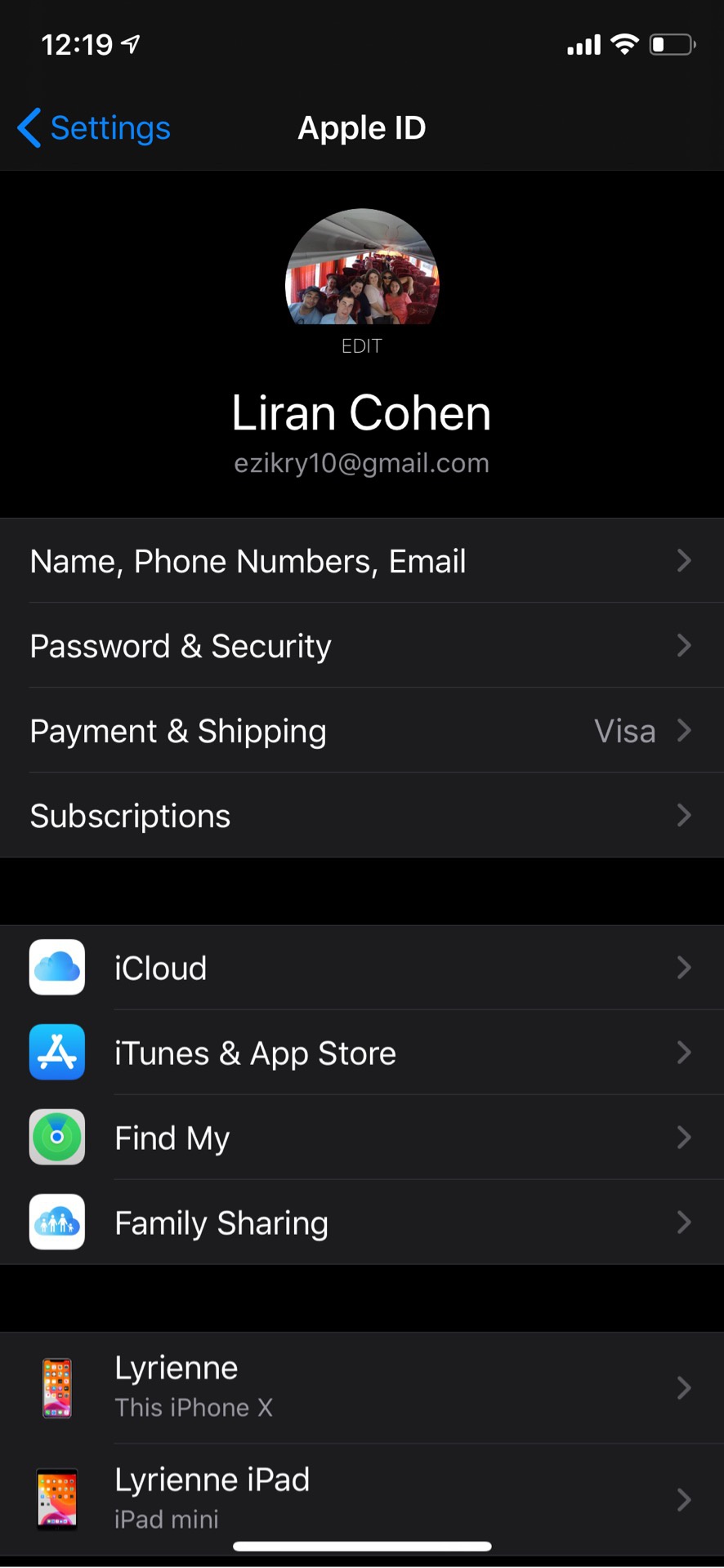Select the Lyrienne iPhone X device

pyautogui.click(x=361, y=1388)
